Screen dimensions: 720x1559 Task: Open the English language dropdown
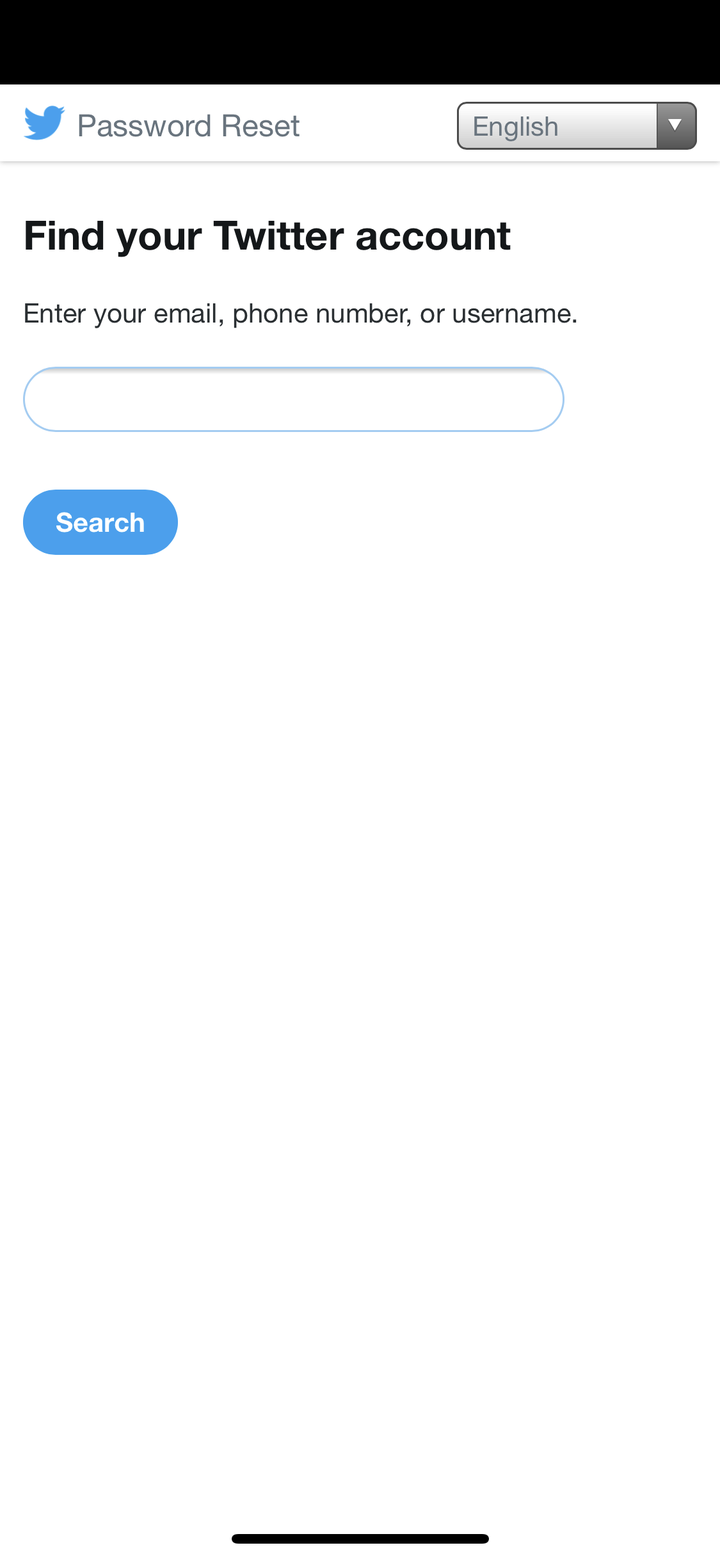[576, 126]
